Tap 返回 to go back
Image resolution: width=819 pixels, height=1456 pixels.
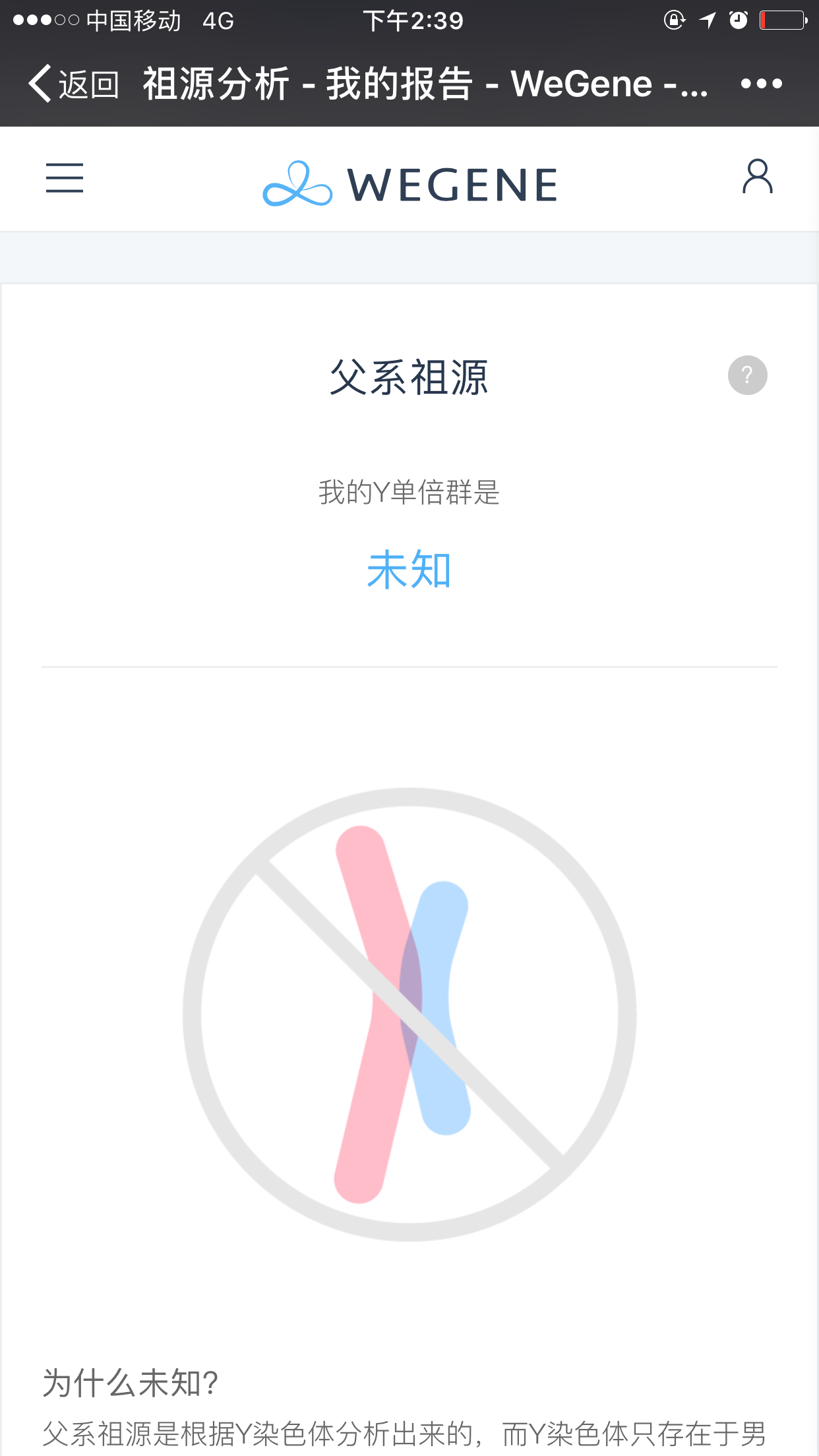[73, 84]
